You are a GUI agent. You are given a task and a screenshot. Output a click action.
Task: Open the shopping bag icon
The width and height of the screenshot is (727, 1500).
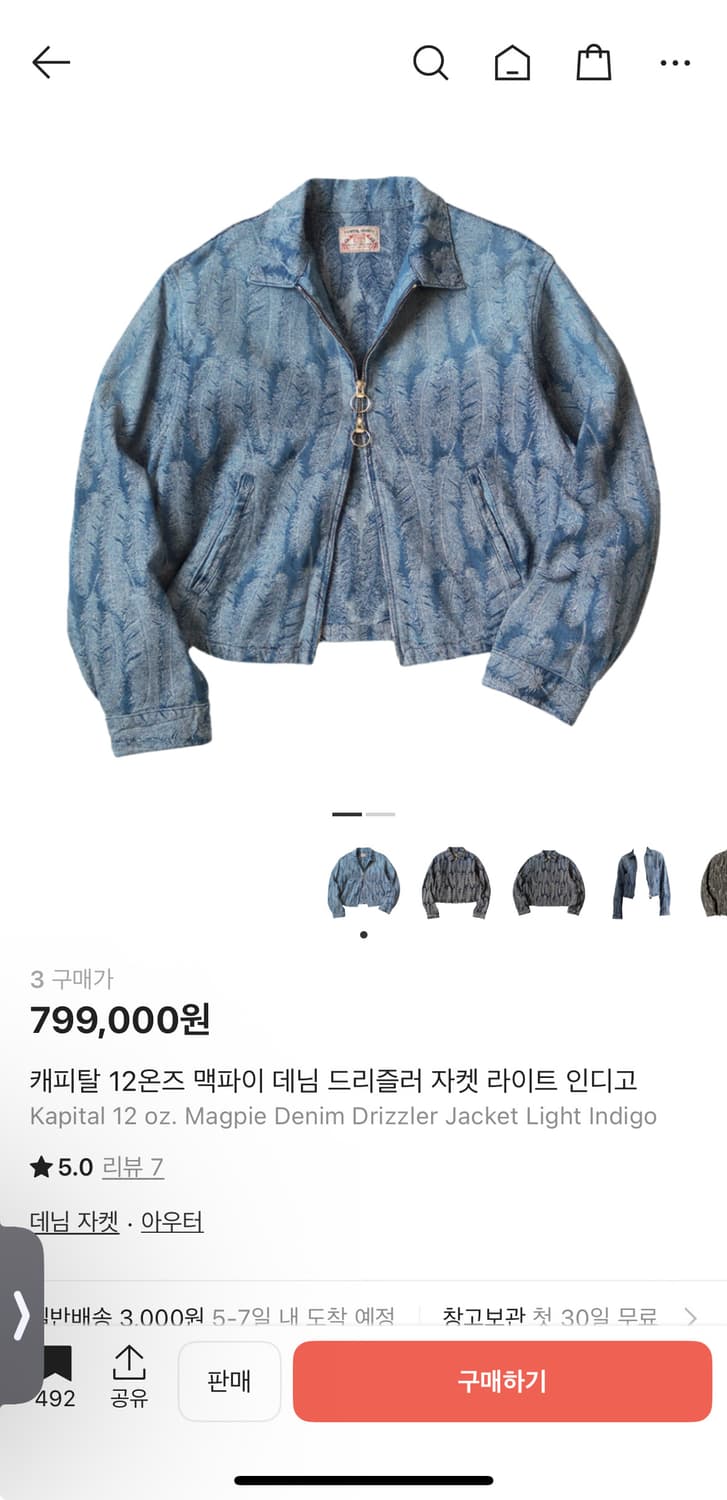pos(594,62)
